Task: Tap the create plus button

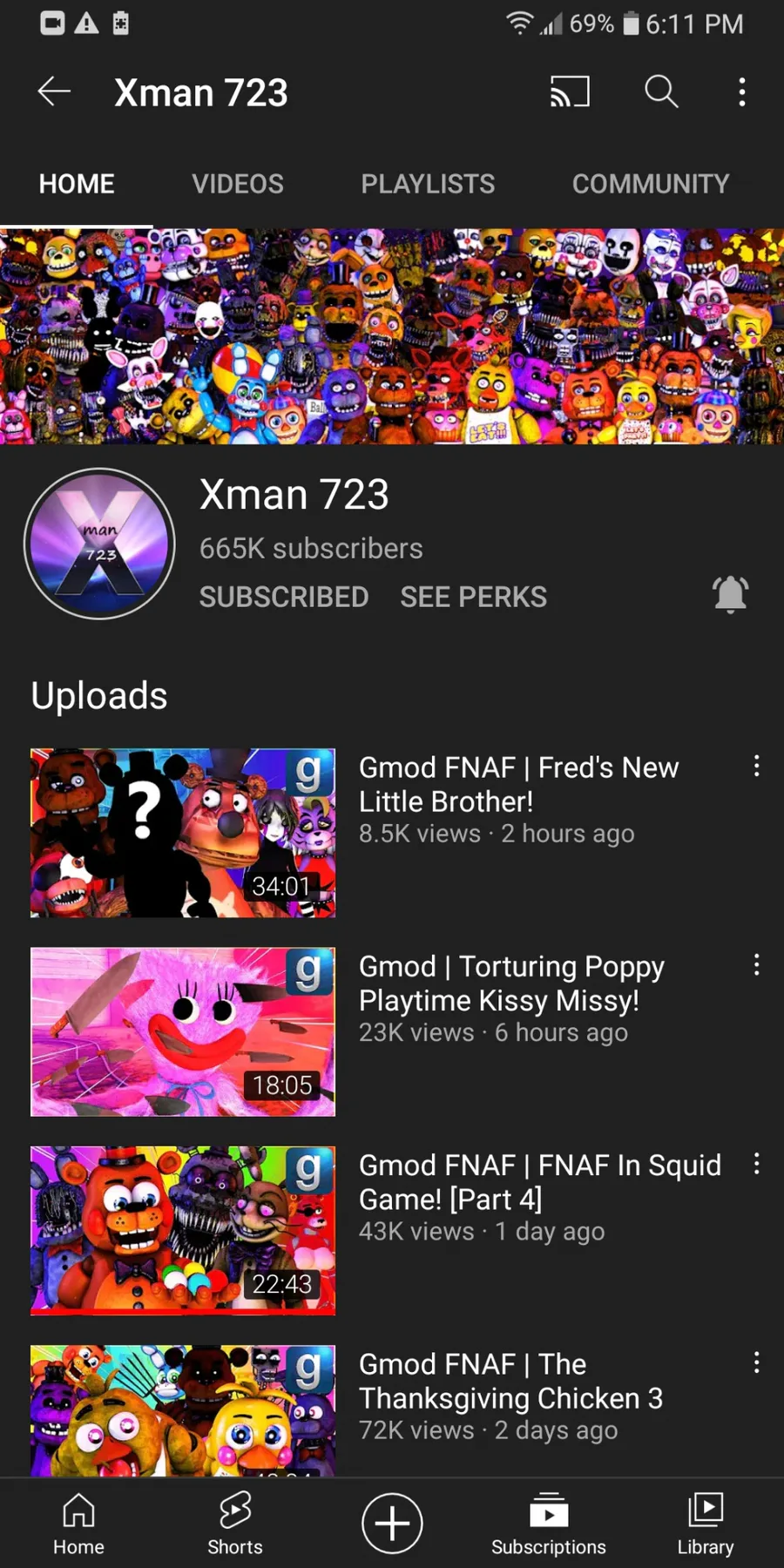Action: (392, 1523)
